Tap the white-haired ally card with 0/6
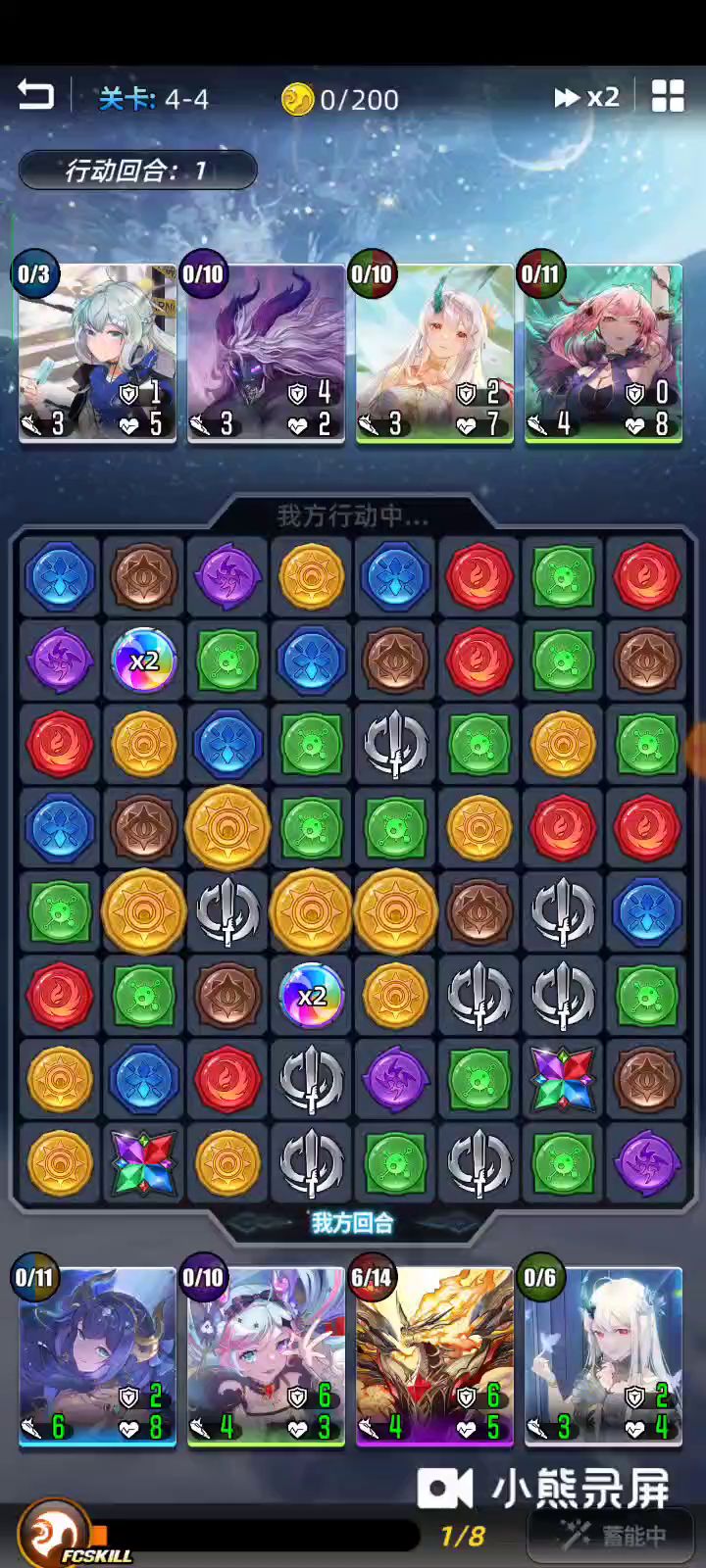Viewport: 706px width, 1568px height. pyautogui.click(x=603, y=1357)
